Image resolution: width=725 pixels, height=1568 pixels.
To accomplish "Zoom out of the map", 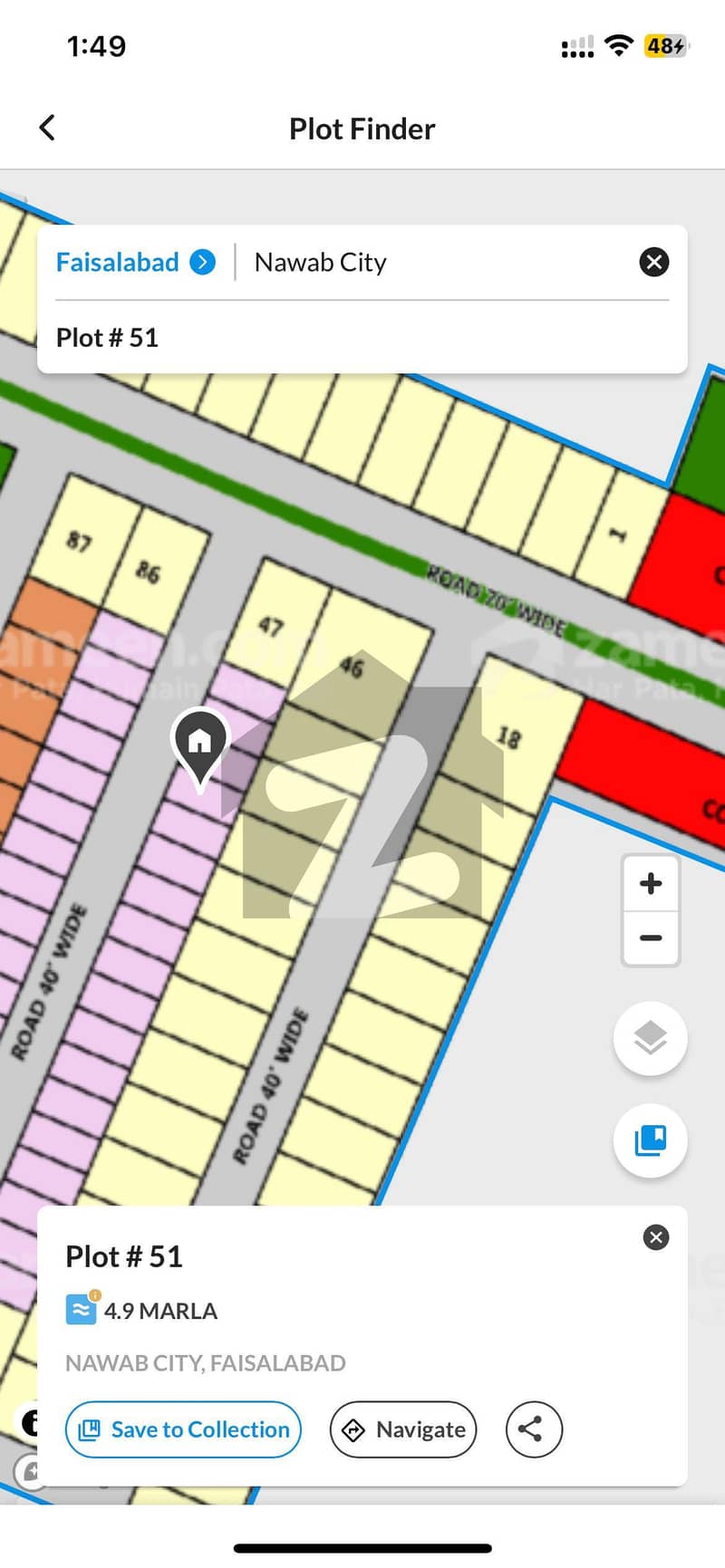I will click(651, 938).
